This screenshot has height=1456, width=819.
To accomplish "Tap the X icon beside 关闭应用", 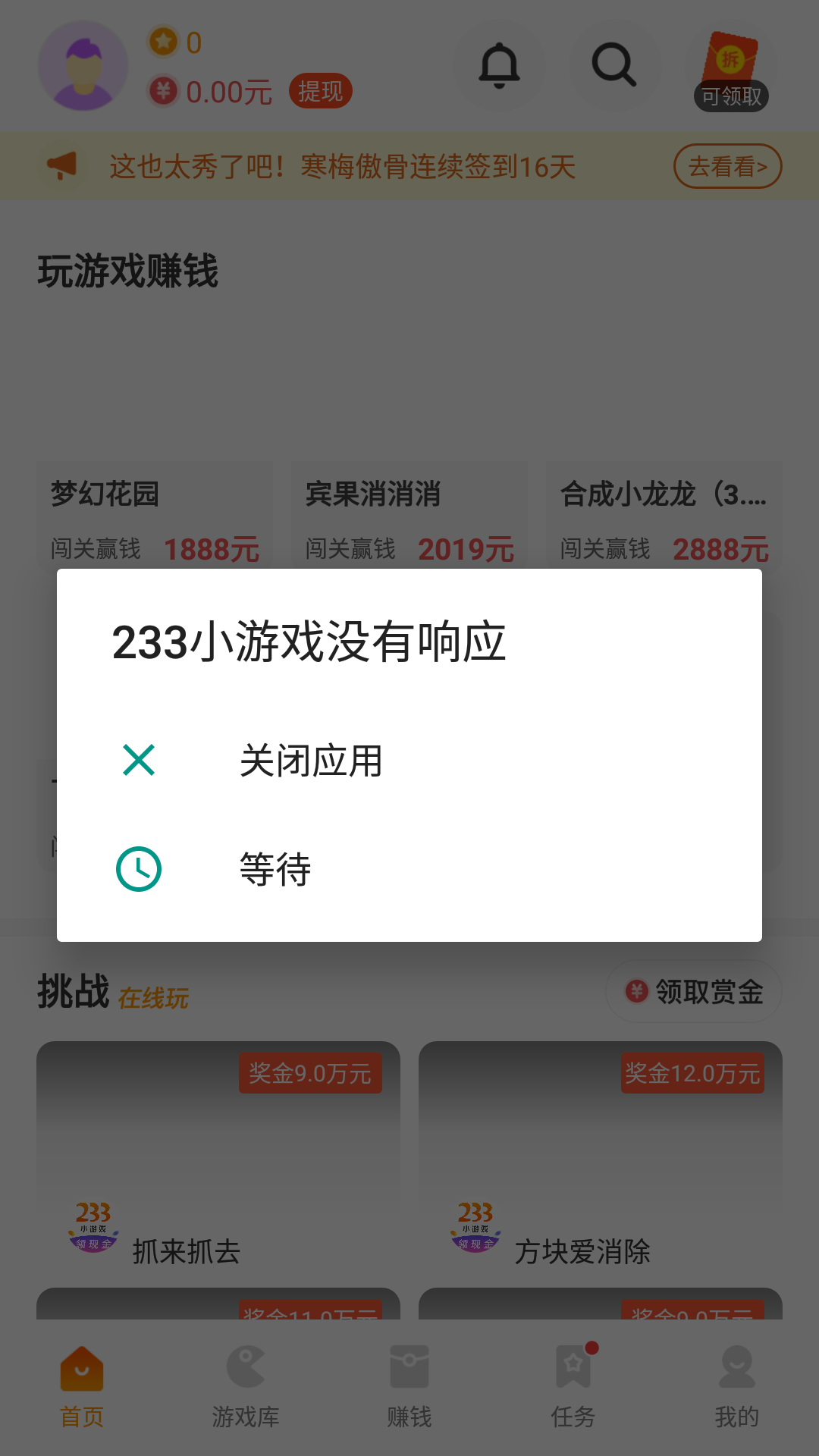I will tap(139, 760).
